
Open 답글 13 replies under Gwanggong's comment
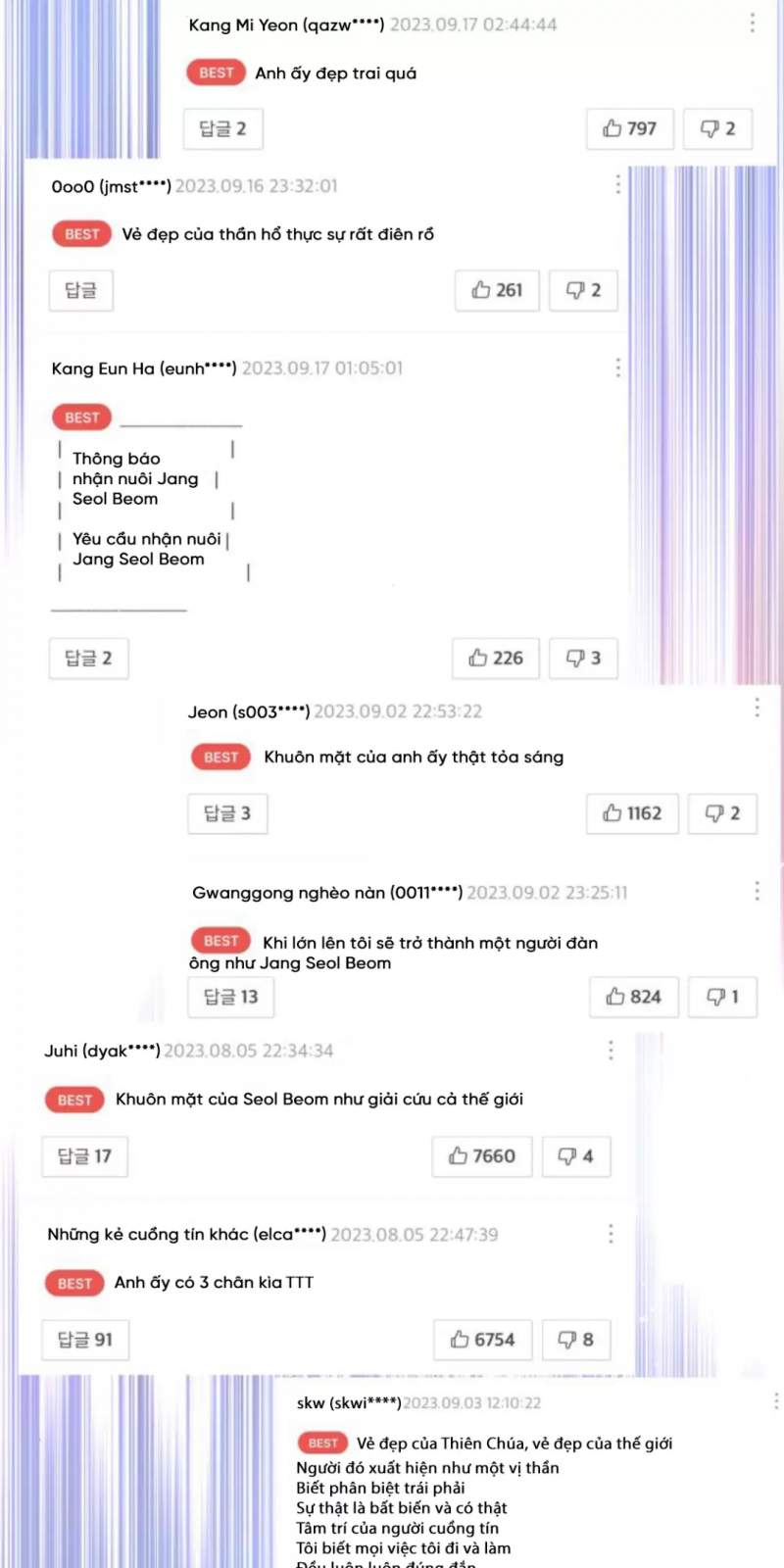click(230, 997)
